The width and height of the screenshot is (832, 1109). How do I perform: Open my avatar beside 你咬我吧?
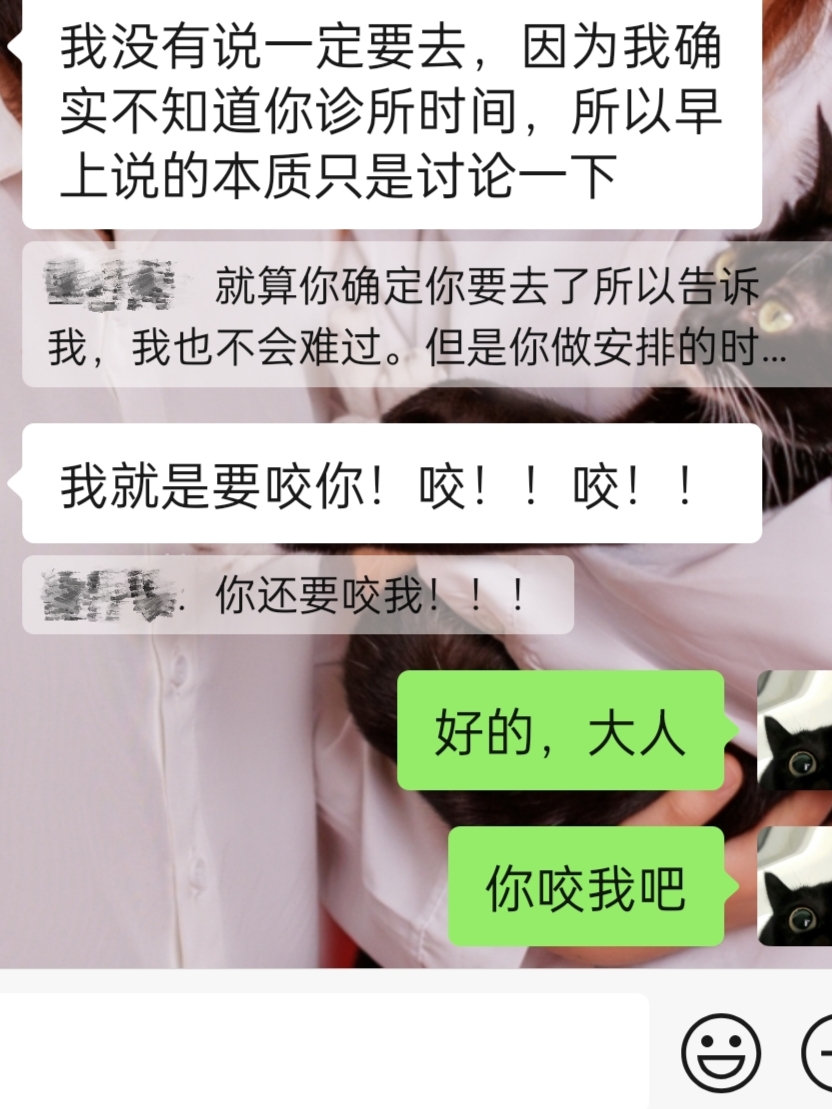point(795,886)
